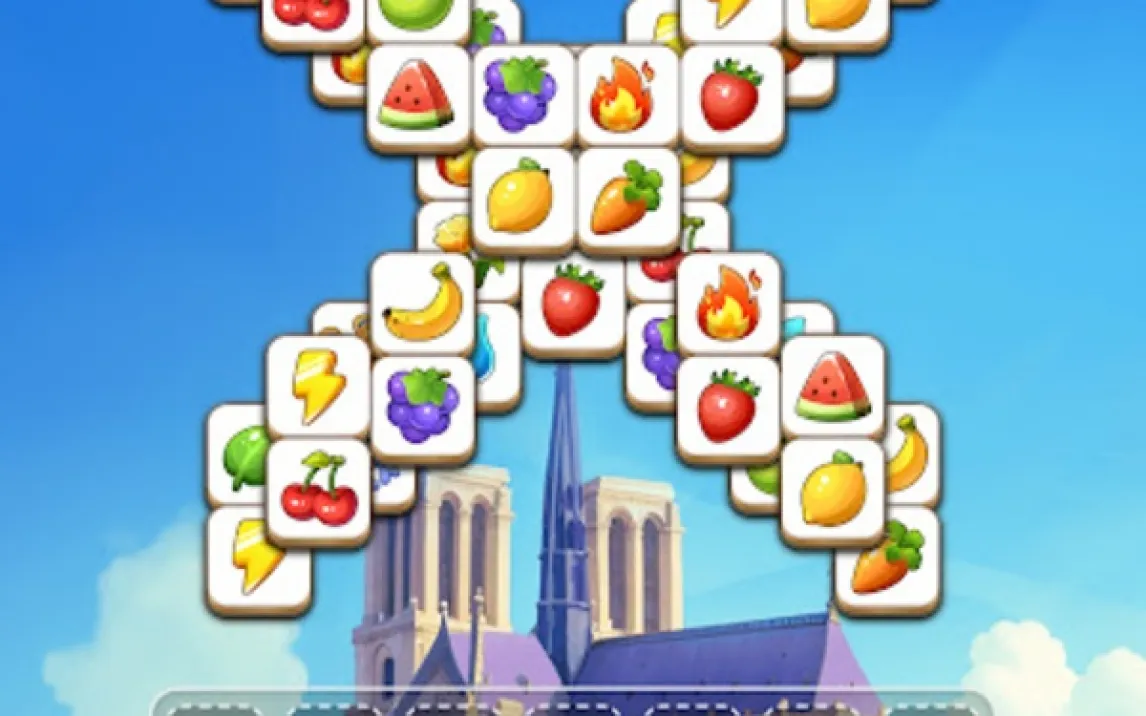The height and width of the screenshot is (716, 1146).
Task: Tap the watermelon tile beside the grapes
Action: [x=418, y=97]
